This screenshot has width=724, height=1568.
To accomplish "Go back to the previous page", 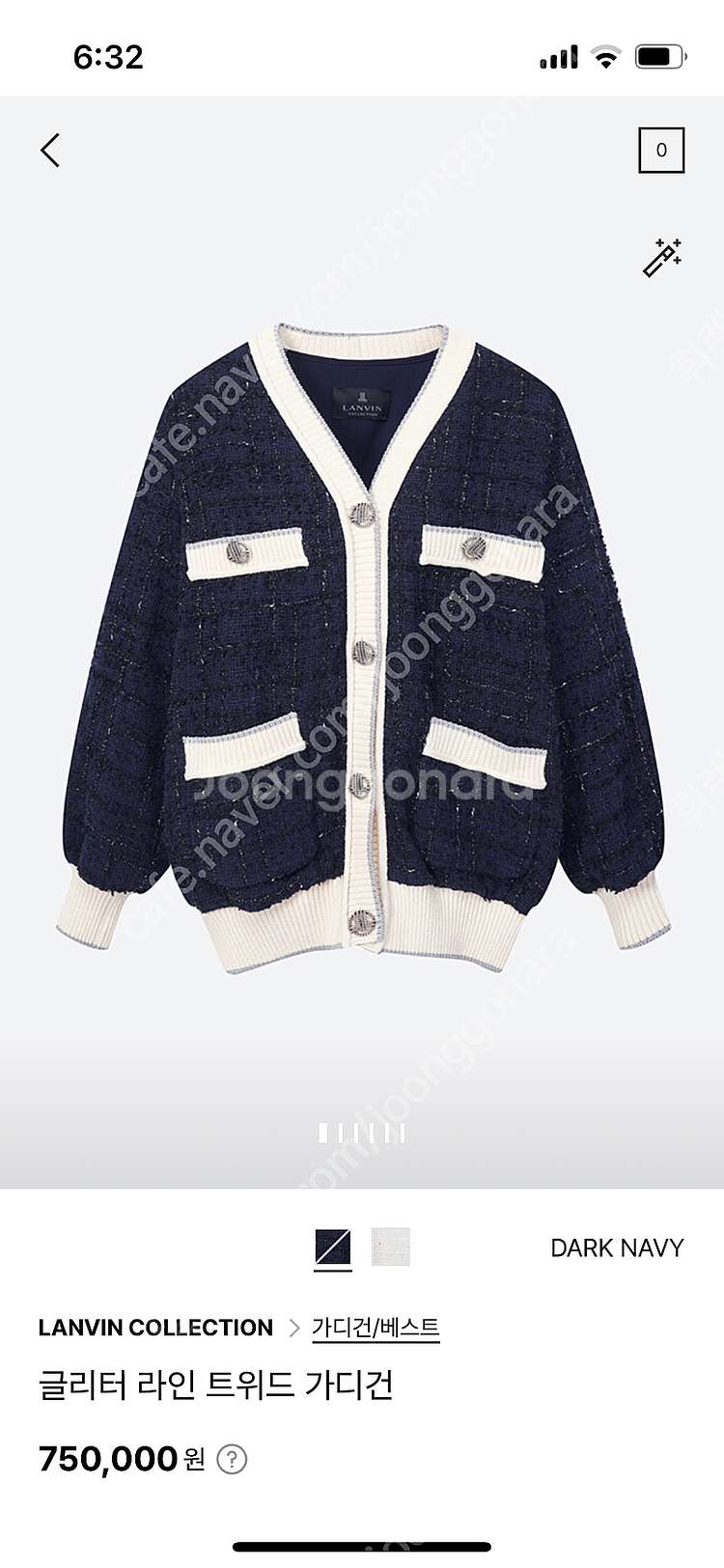I will coord(50,151).
